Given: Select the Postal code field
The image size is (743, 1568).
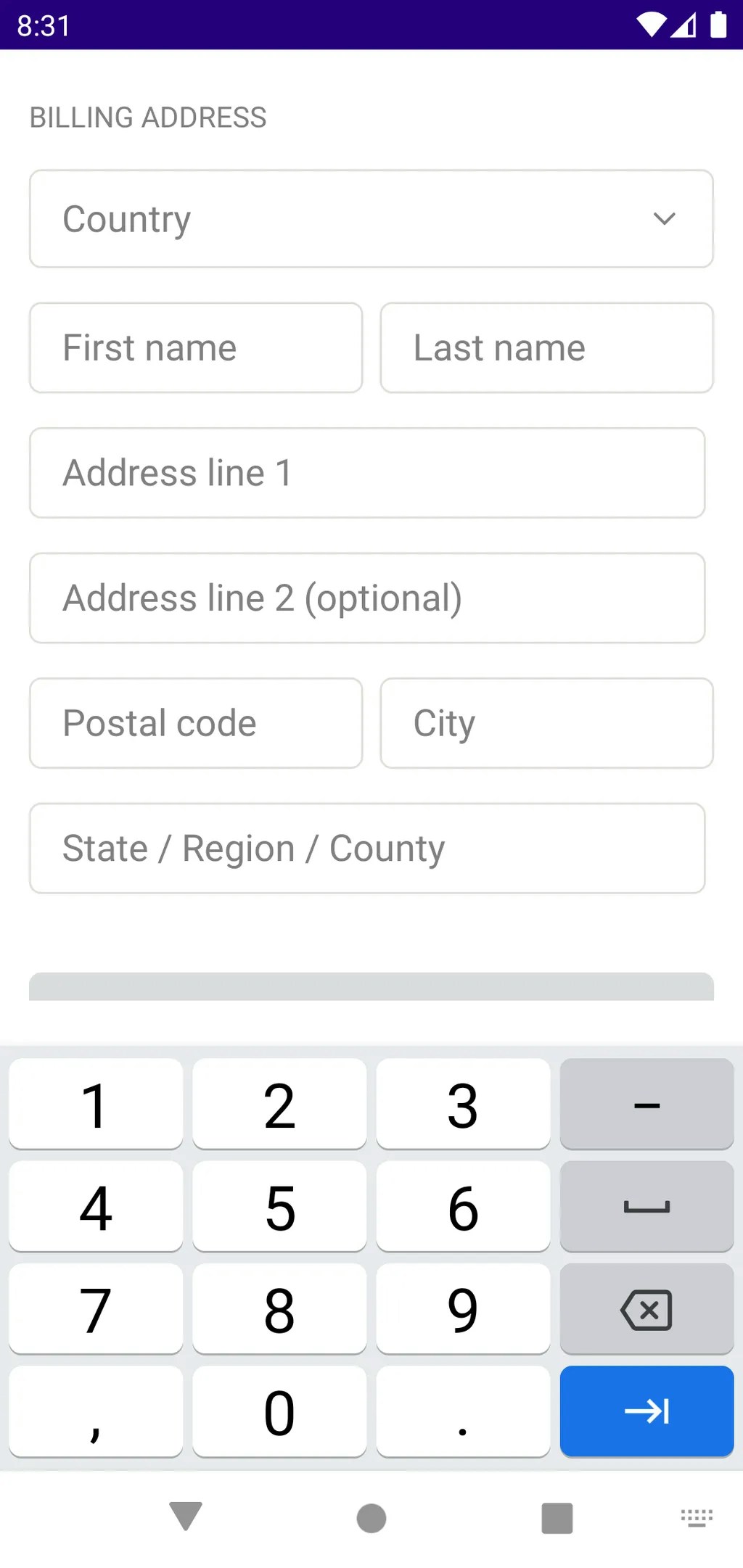Looking at the screenshot, I should click(196, 723).
